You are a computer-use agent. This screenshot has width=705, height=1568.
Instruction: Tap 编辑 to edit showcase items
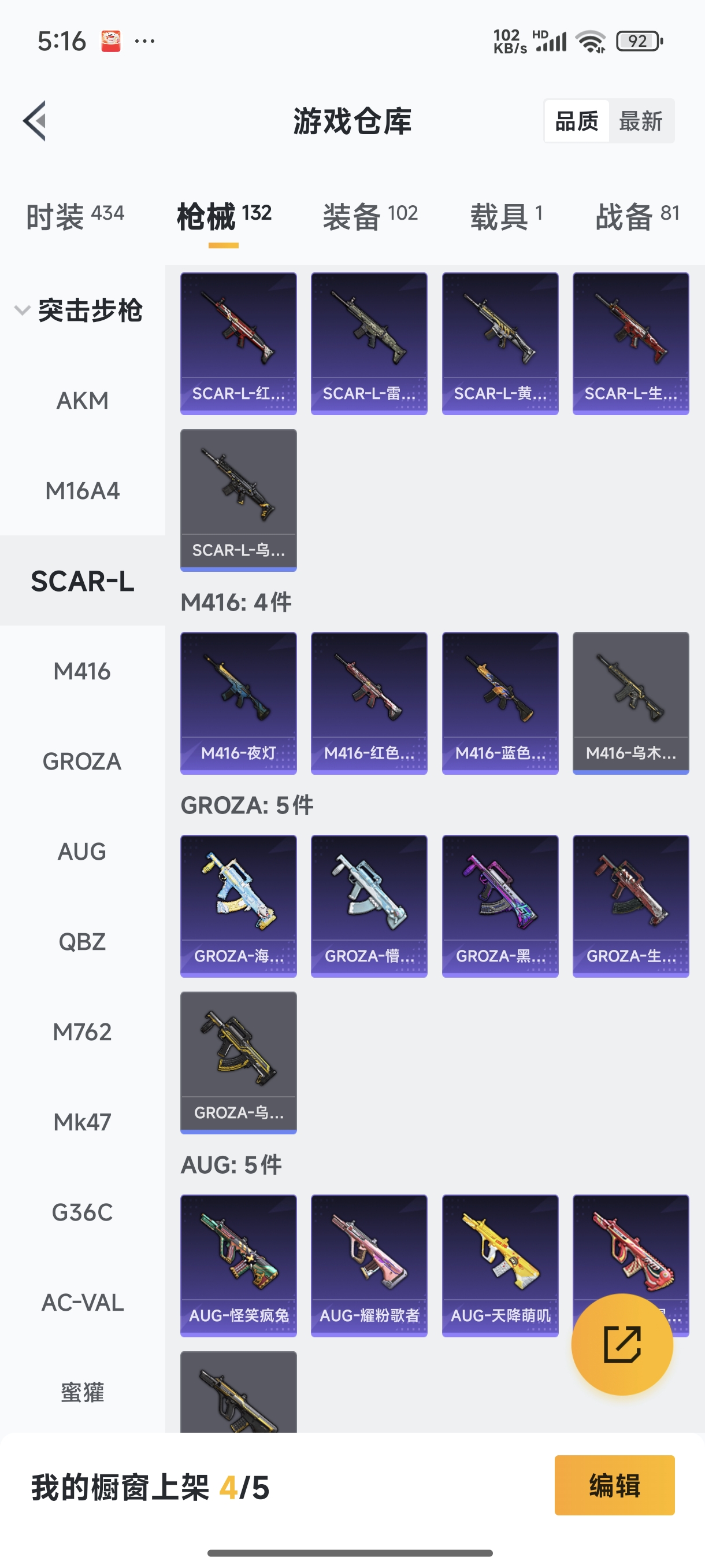tap(614, 1485)
